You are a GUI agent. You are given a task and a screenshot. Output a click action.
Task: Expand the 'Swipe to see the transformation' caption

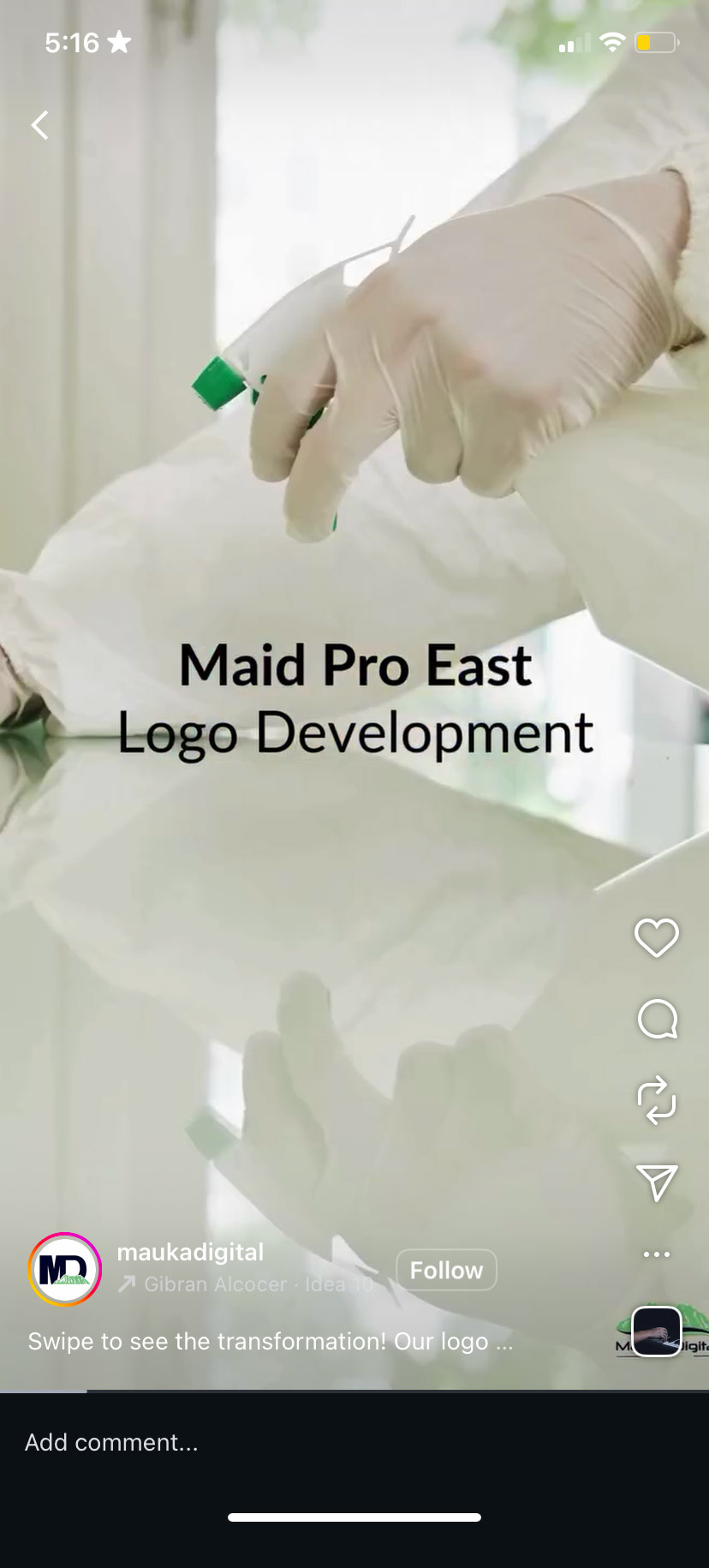coord(271,1341)
